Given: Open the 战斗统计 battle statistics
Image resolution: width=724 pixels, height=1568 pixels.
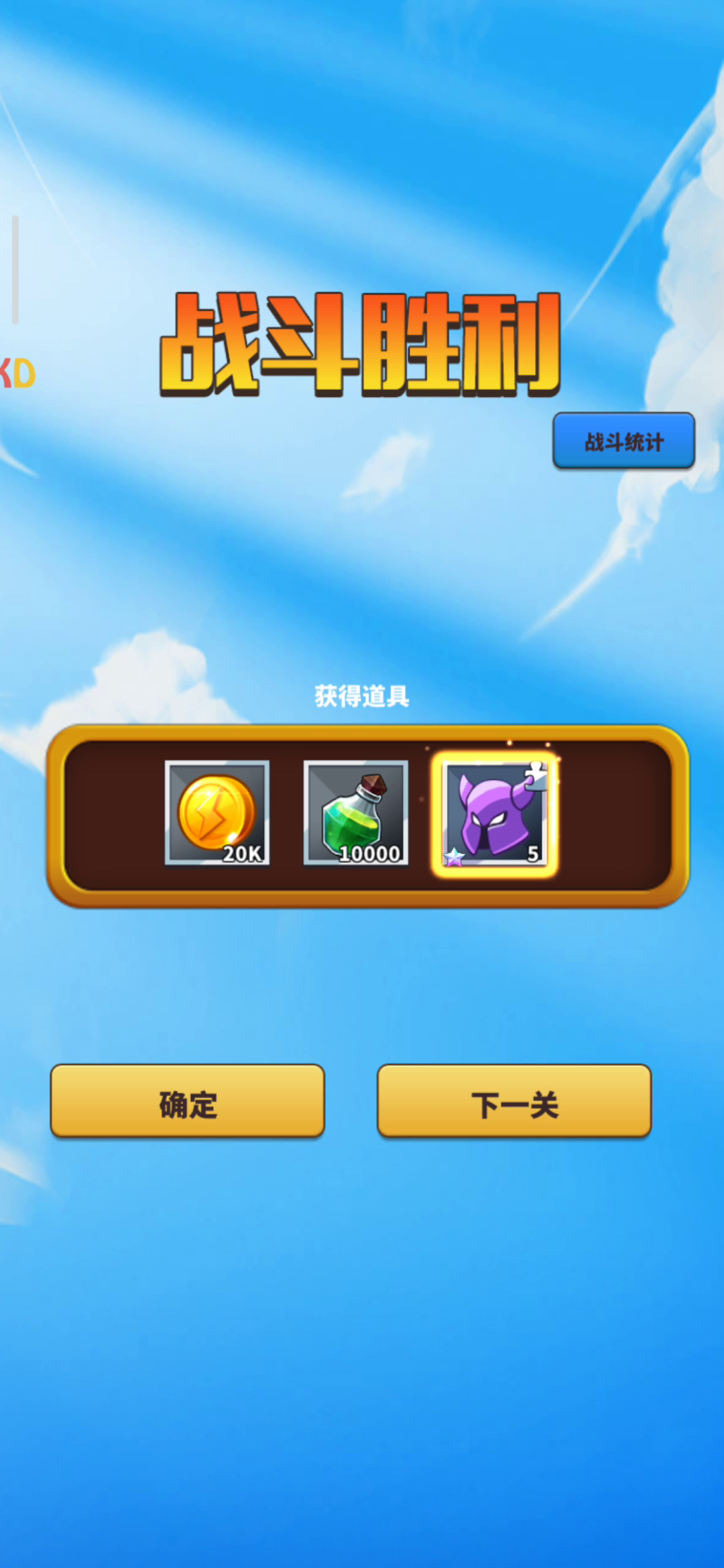Looking at the screenshot, I should pyautogui.click(x=623, y=441).
